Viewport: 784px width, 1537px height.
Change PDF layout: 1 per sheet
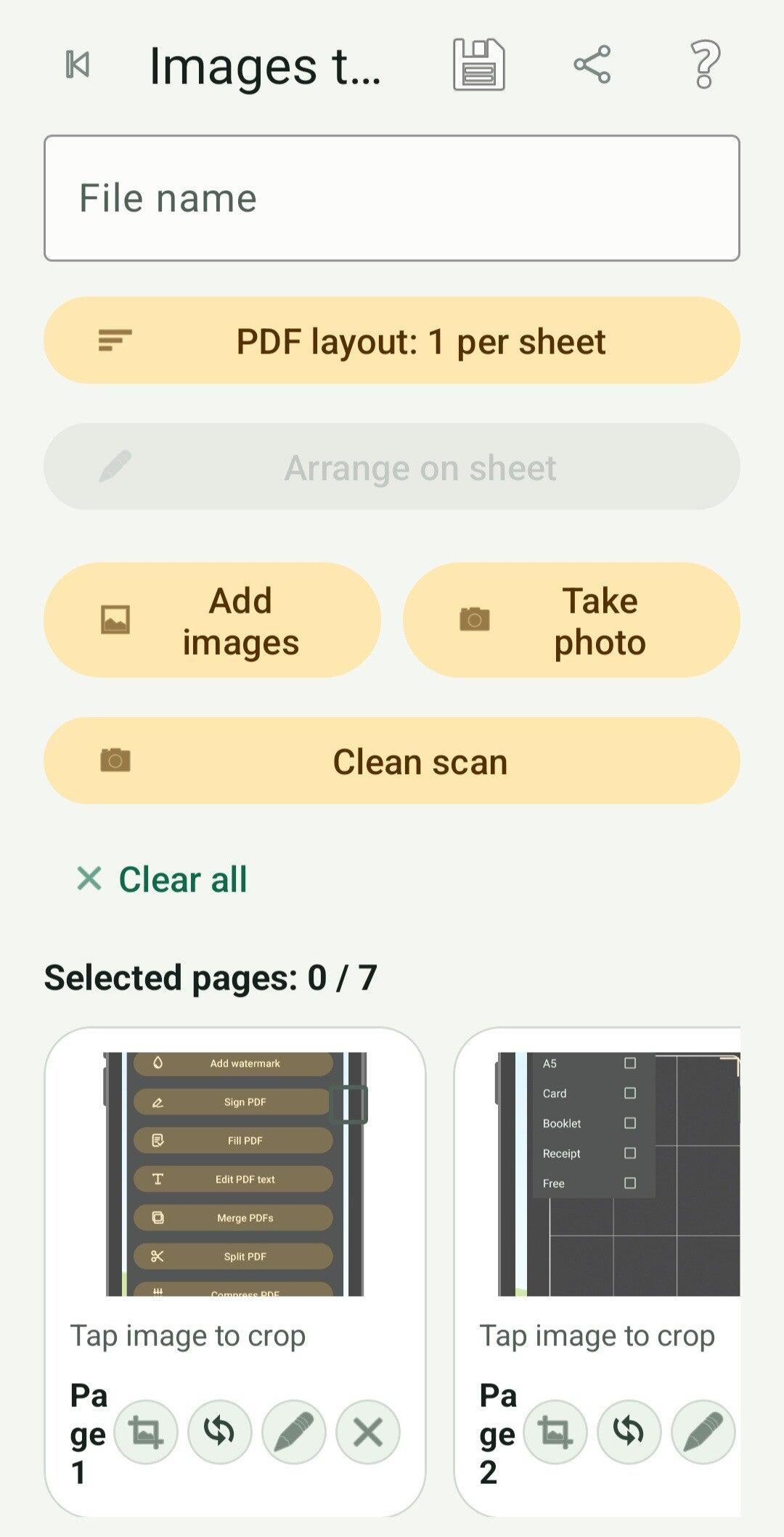pos(392,340)
